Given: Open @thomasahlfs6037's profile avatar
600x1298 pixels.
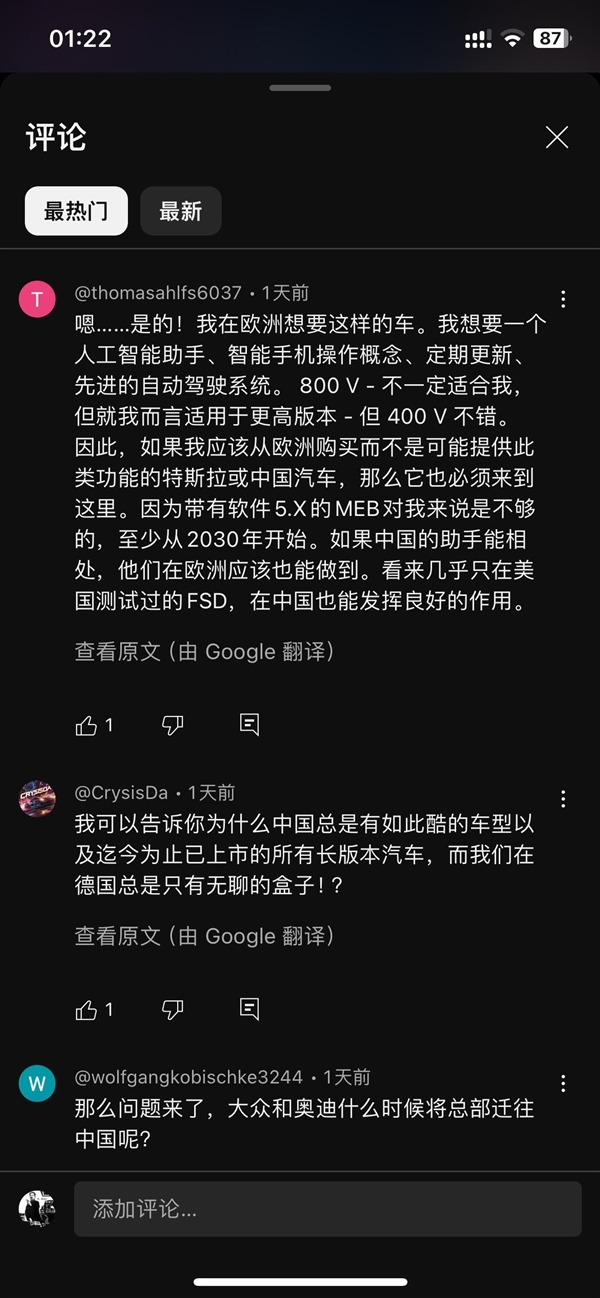Looking at the screenshot, I should (37, 299).
